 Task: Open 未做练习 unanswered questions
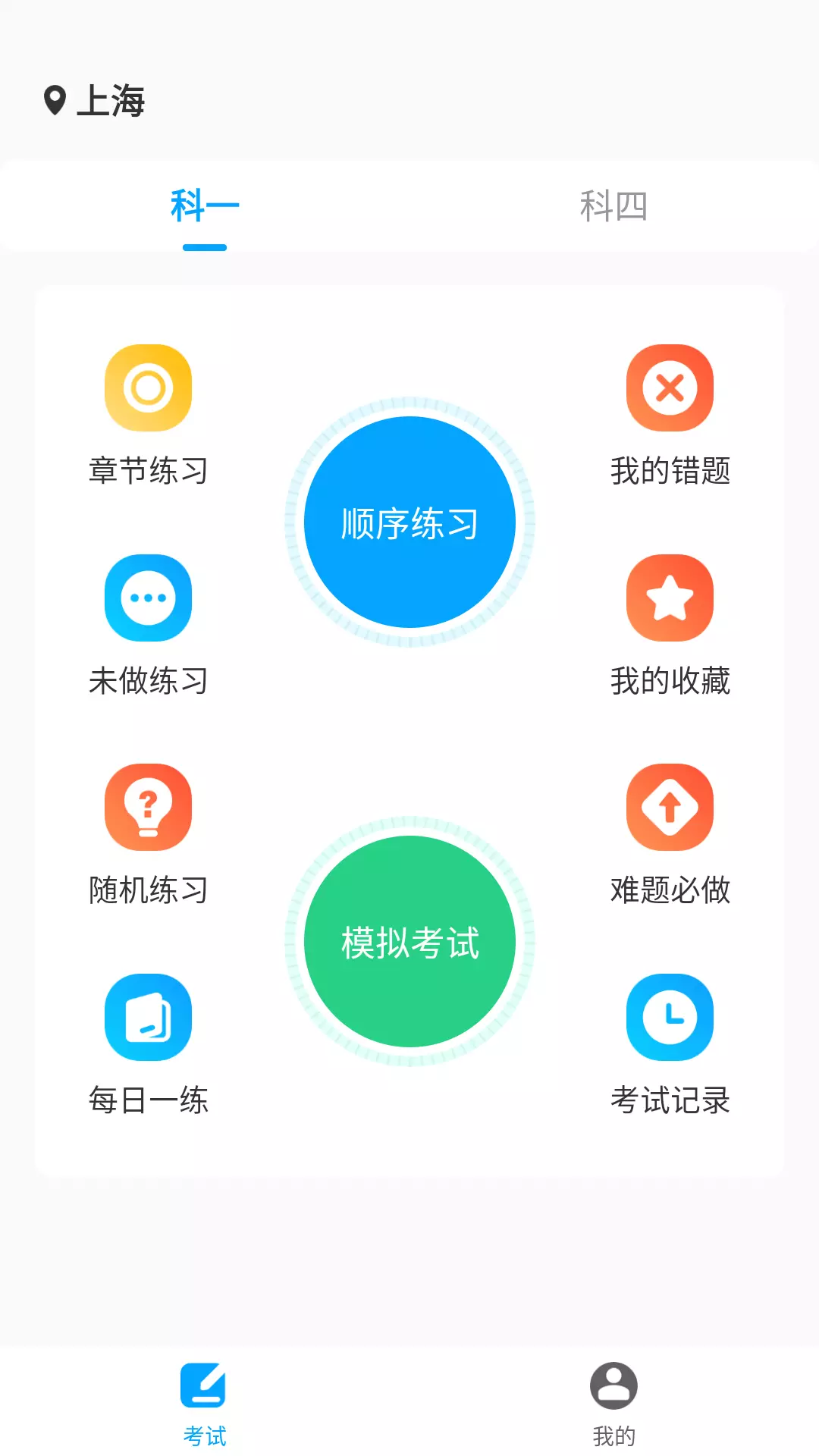[x=148, y=626]
